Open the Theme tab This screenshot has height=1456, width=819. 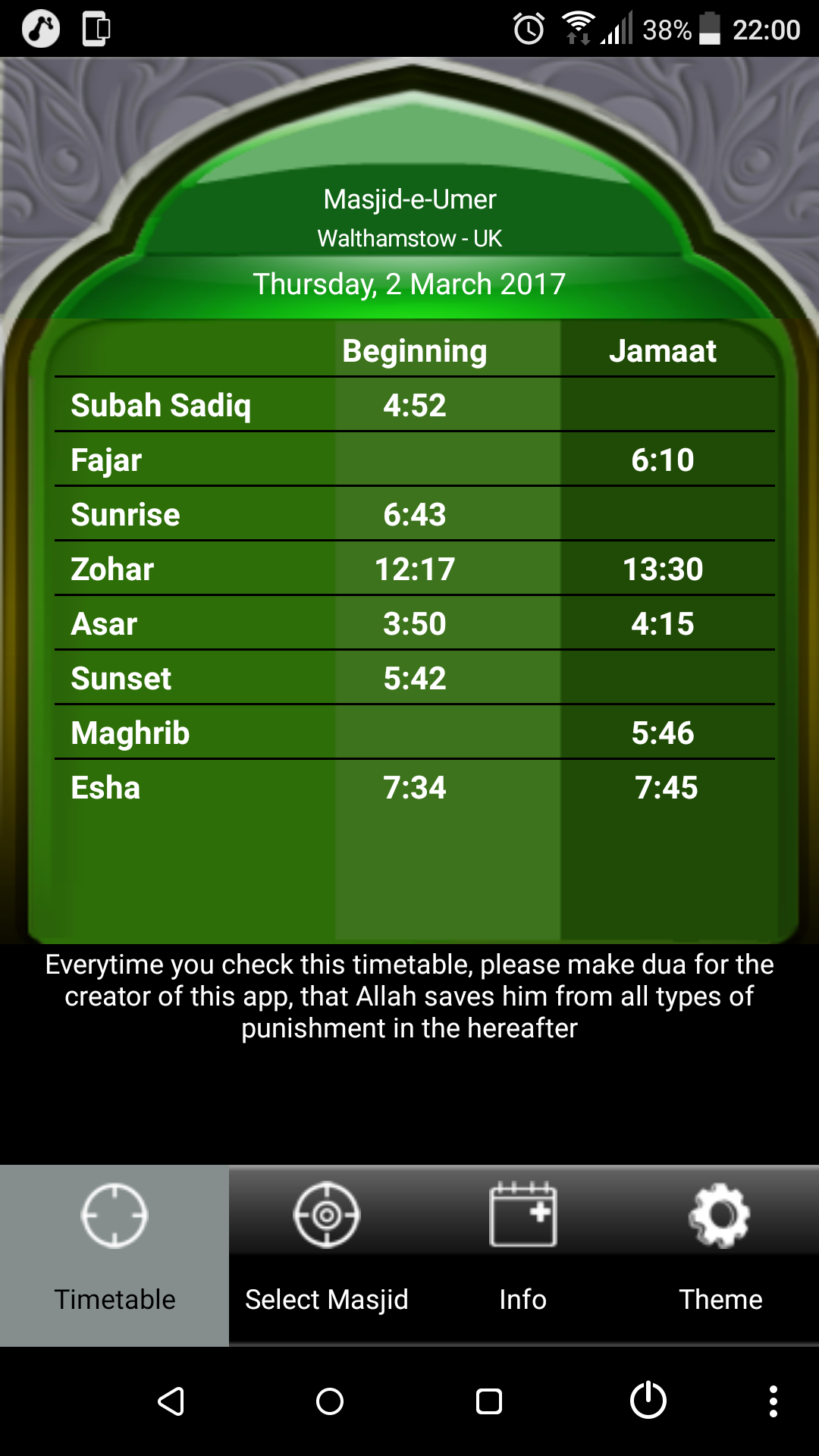click(720, 1256)
